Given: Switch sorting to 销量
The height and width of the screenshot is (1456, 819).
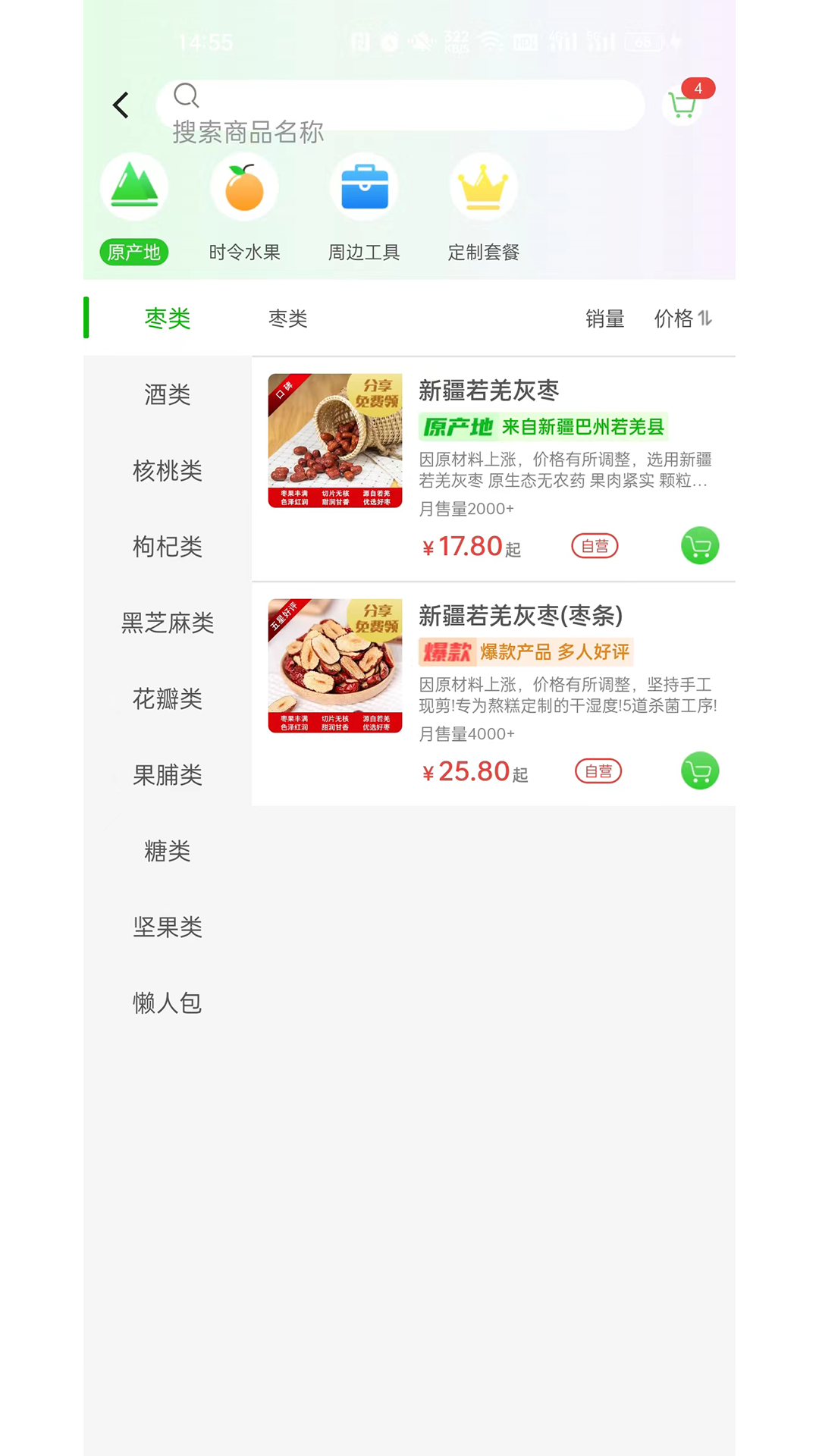Looking at the screenshot, I should click(x=604, y=318).
